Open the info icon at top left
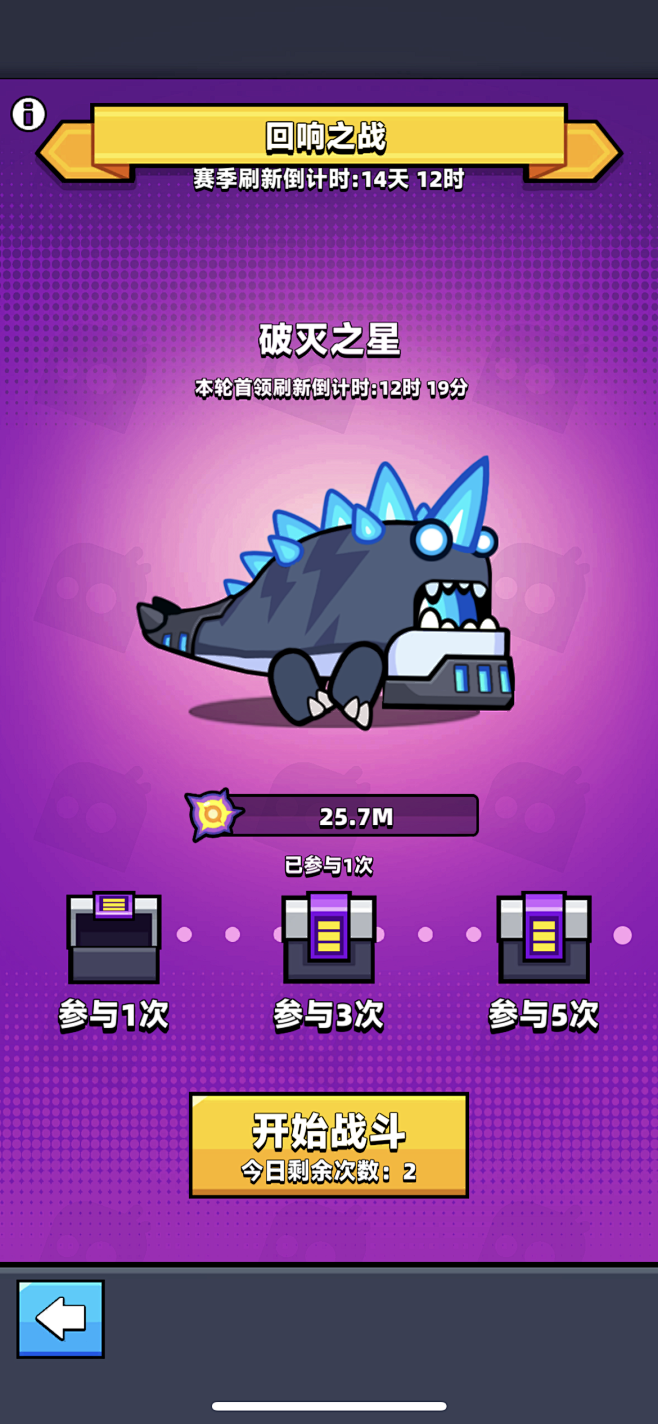Viewport: 658px width, 1424px height. pyautogui.click(x=28, y=113)
